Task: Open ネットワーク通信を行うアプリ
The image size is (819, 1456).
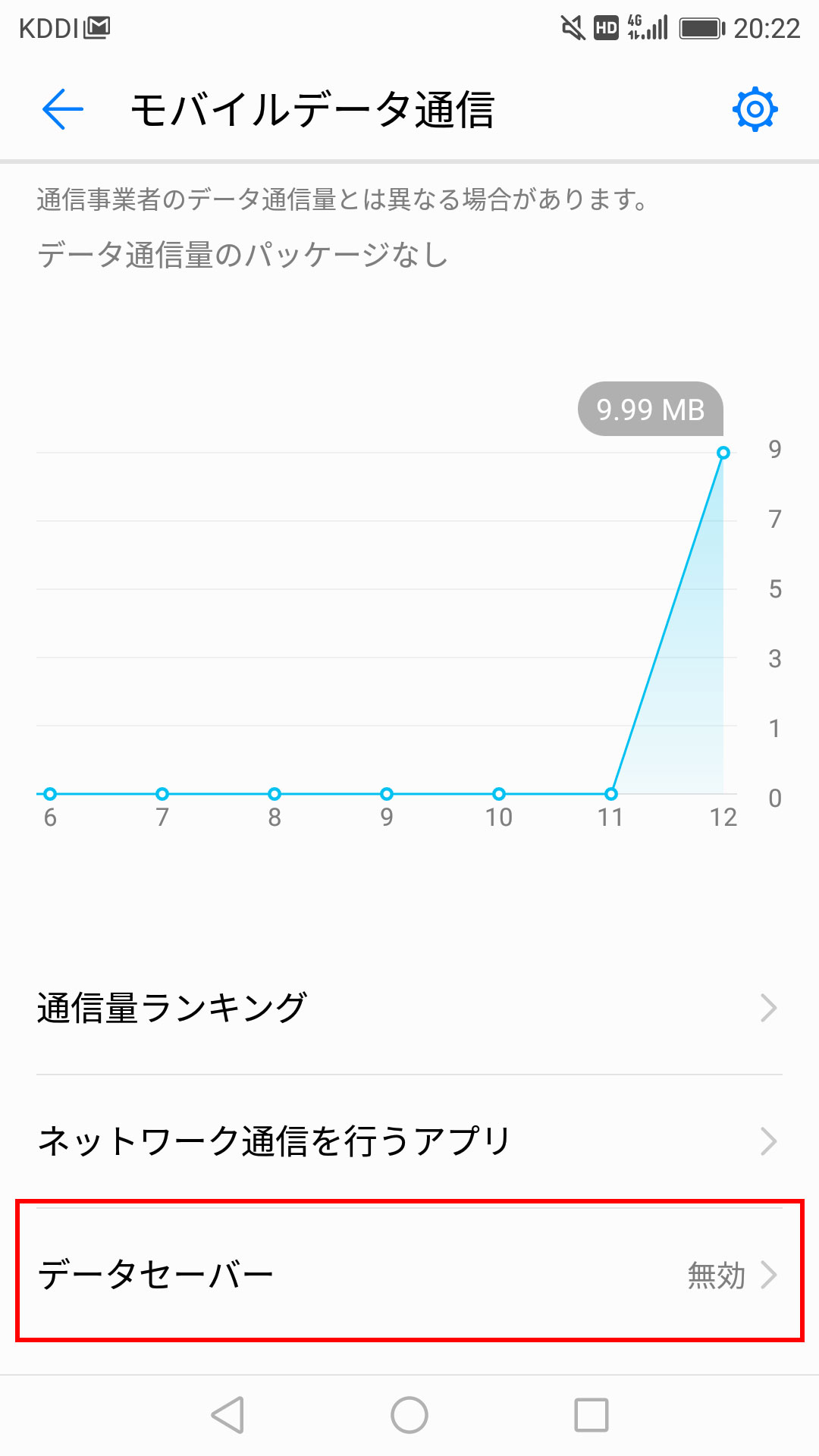Action: [x=409, y=1141]
